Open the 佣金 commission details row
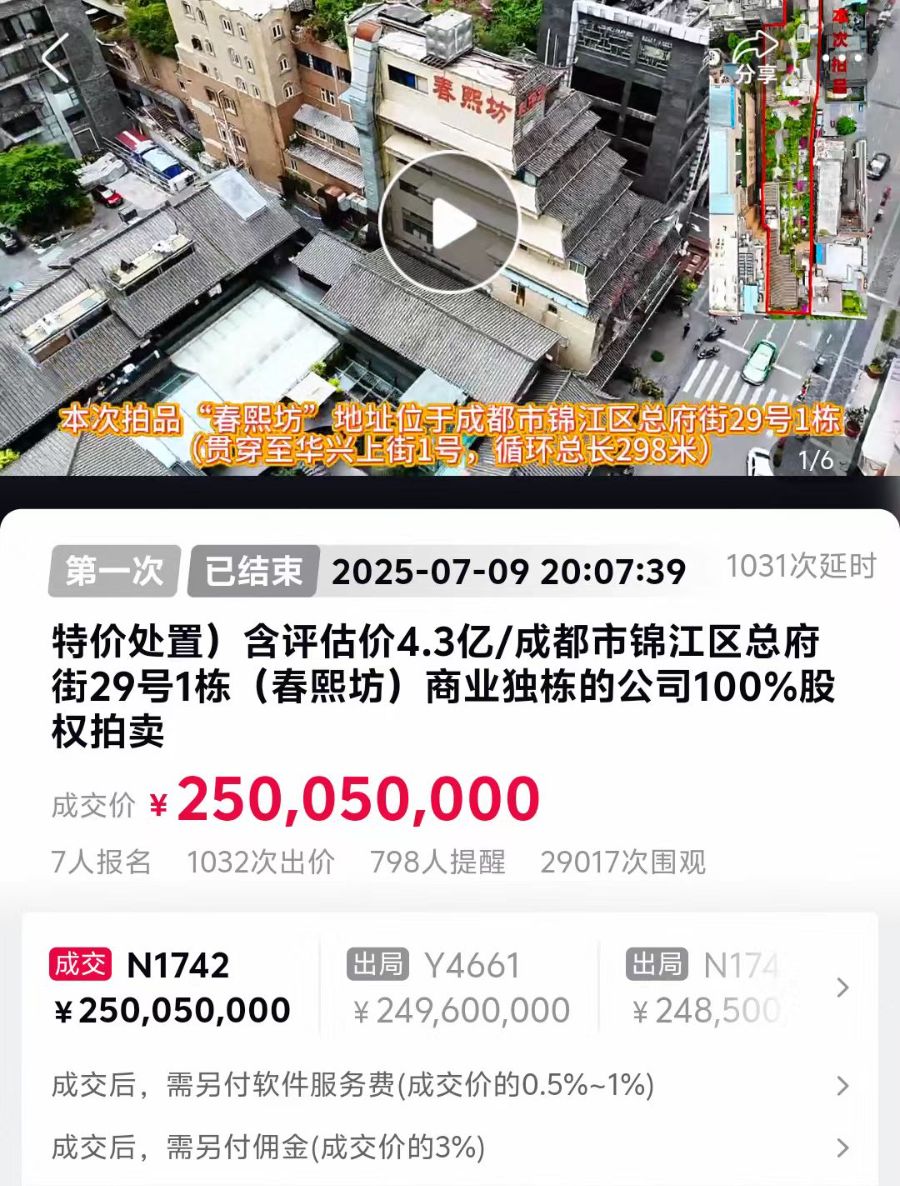Viewport: 900px width, 1186px height. (450, 1147)
